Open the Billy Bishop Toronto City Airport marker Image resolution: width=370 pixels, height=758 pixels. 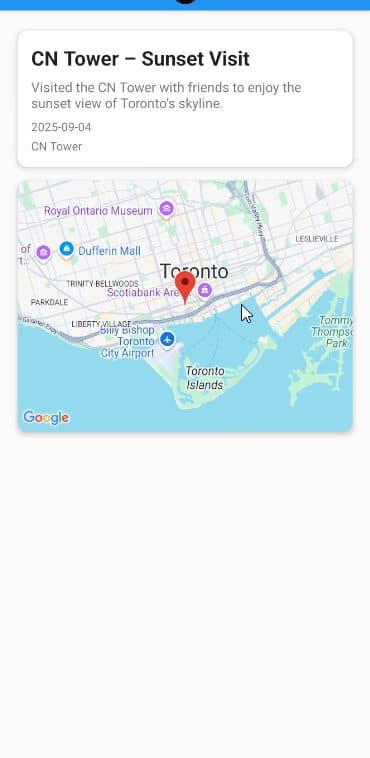click(x=167, y=339)
